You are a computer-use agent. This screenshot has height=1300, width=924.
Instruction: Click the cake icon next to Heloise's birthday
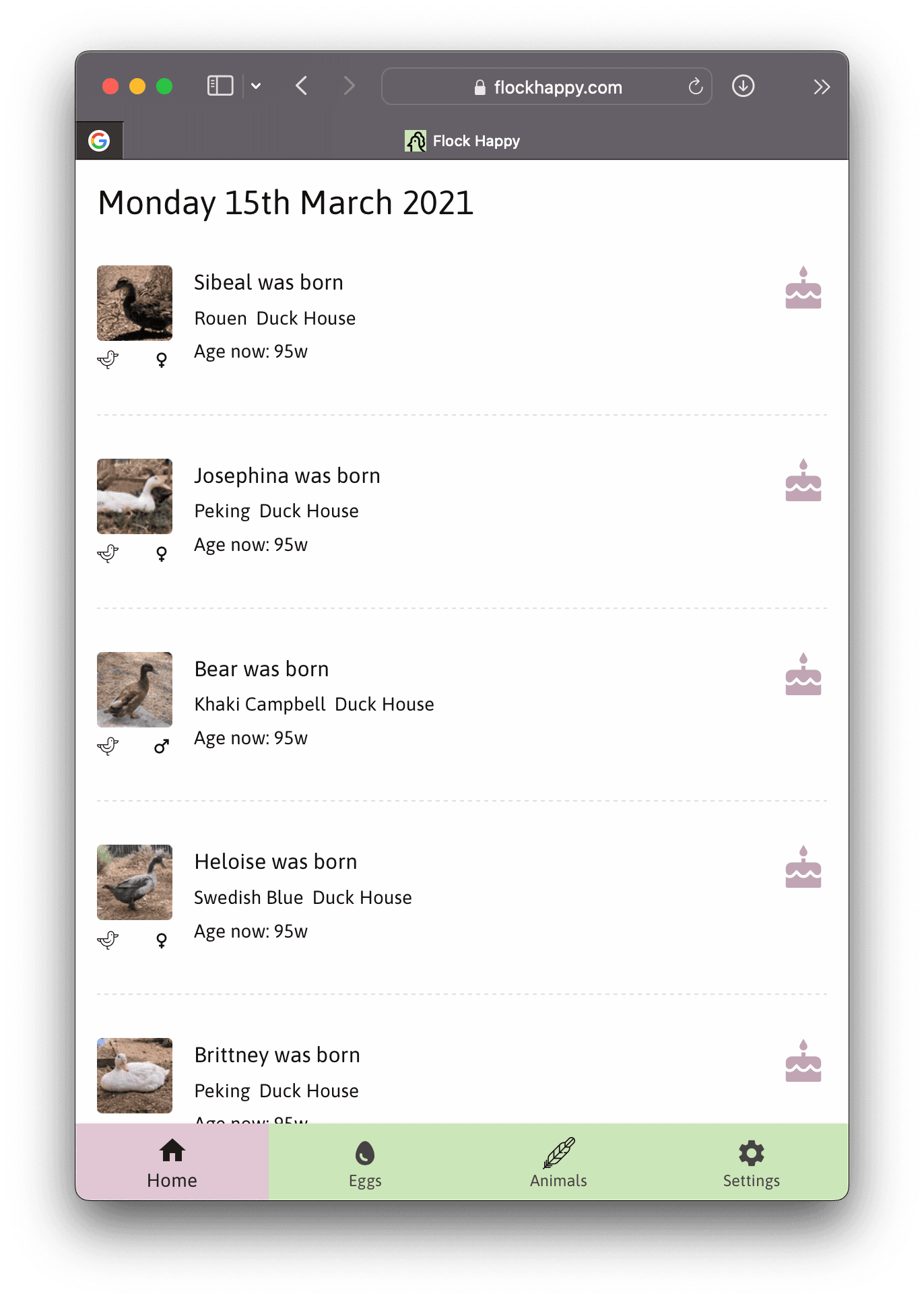pos(803,868)
